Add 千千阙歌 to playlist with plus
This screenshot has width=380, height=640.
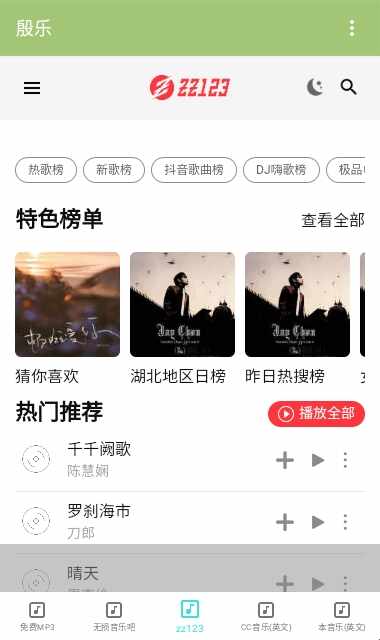285,460
